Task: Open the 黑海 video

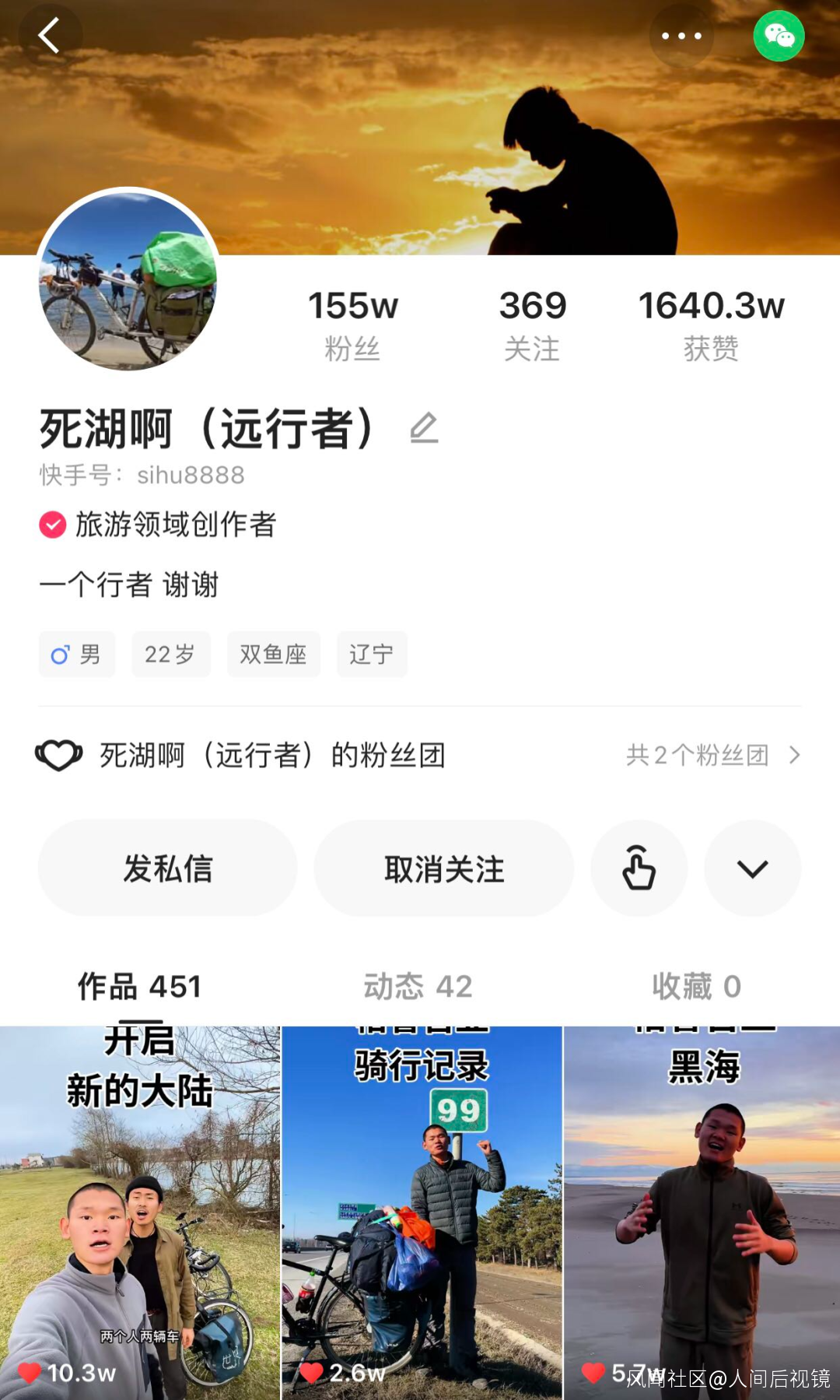Action: [x=702, y=1212]
